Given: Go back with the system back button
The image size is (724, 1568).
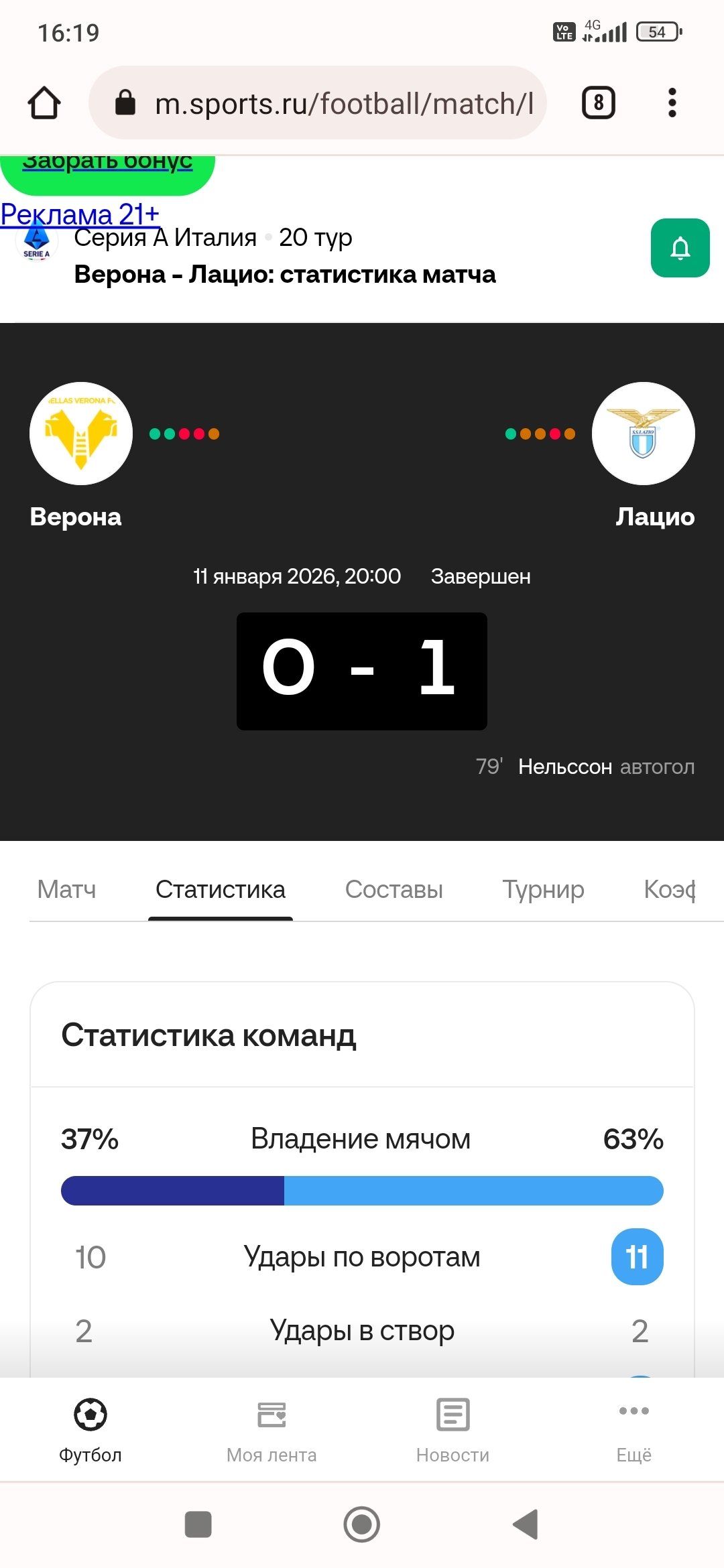Looking at the screenshot, I should click(x=526, y=1524).
